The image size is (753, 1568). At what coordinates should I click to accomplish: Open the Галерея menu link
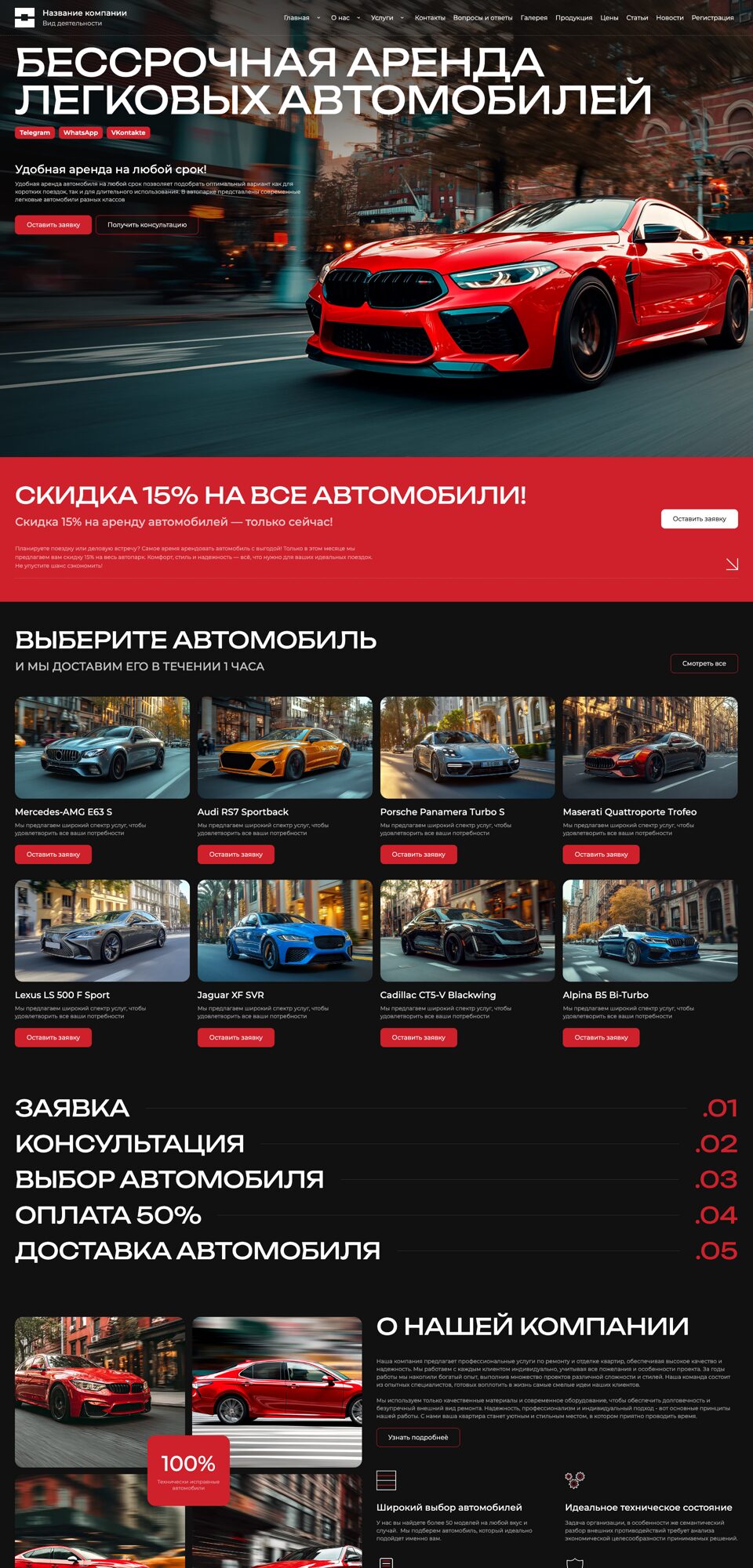[533, 18]
